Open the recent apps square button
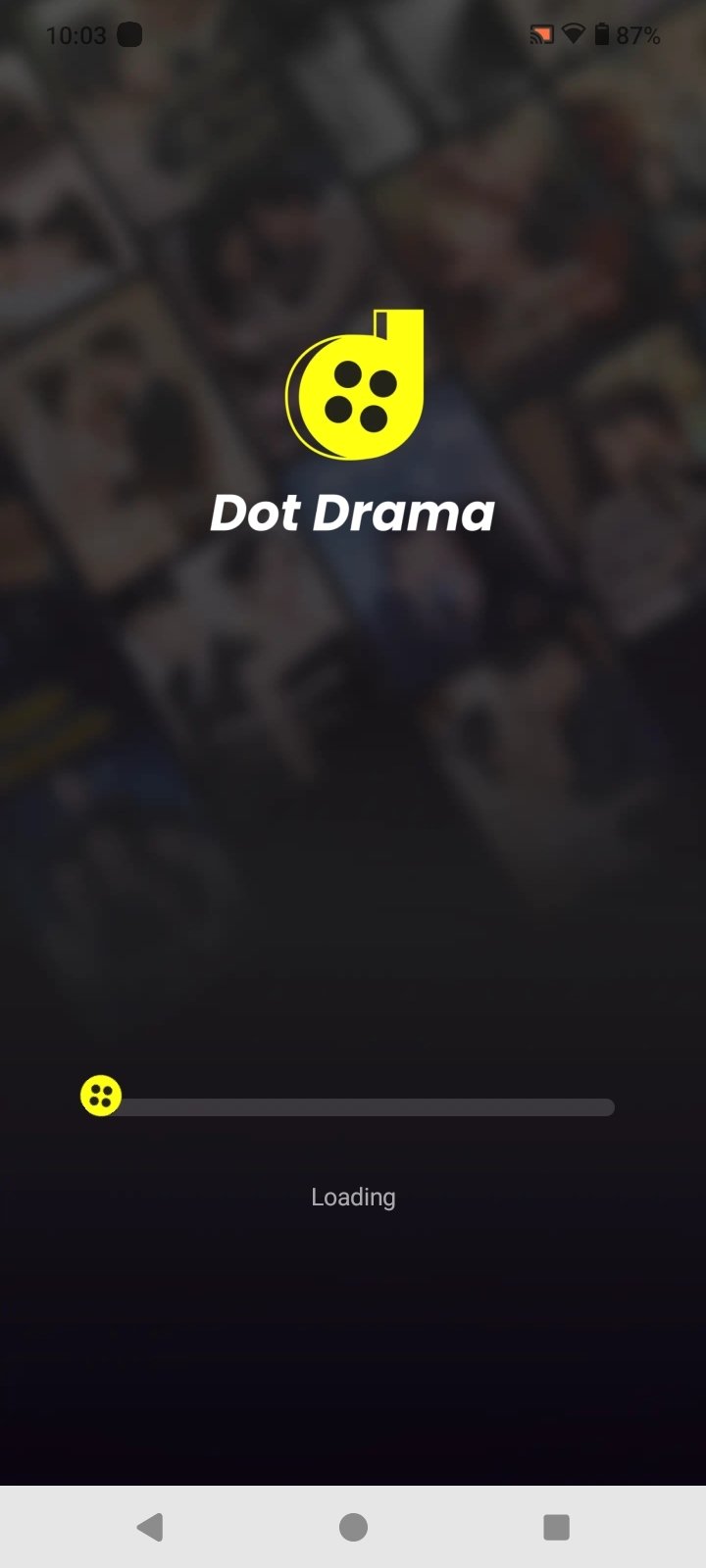 point(555,1526)
